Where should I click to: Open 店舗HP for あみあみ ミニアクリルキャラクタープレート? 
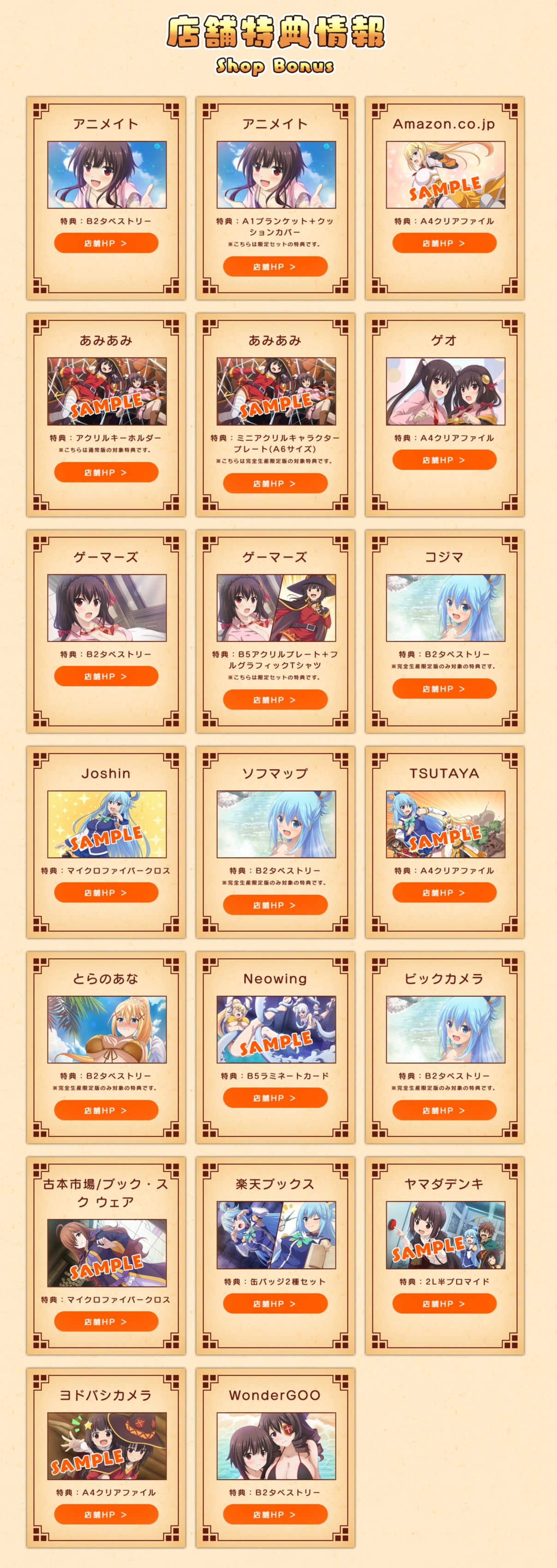(275, 483)
